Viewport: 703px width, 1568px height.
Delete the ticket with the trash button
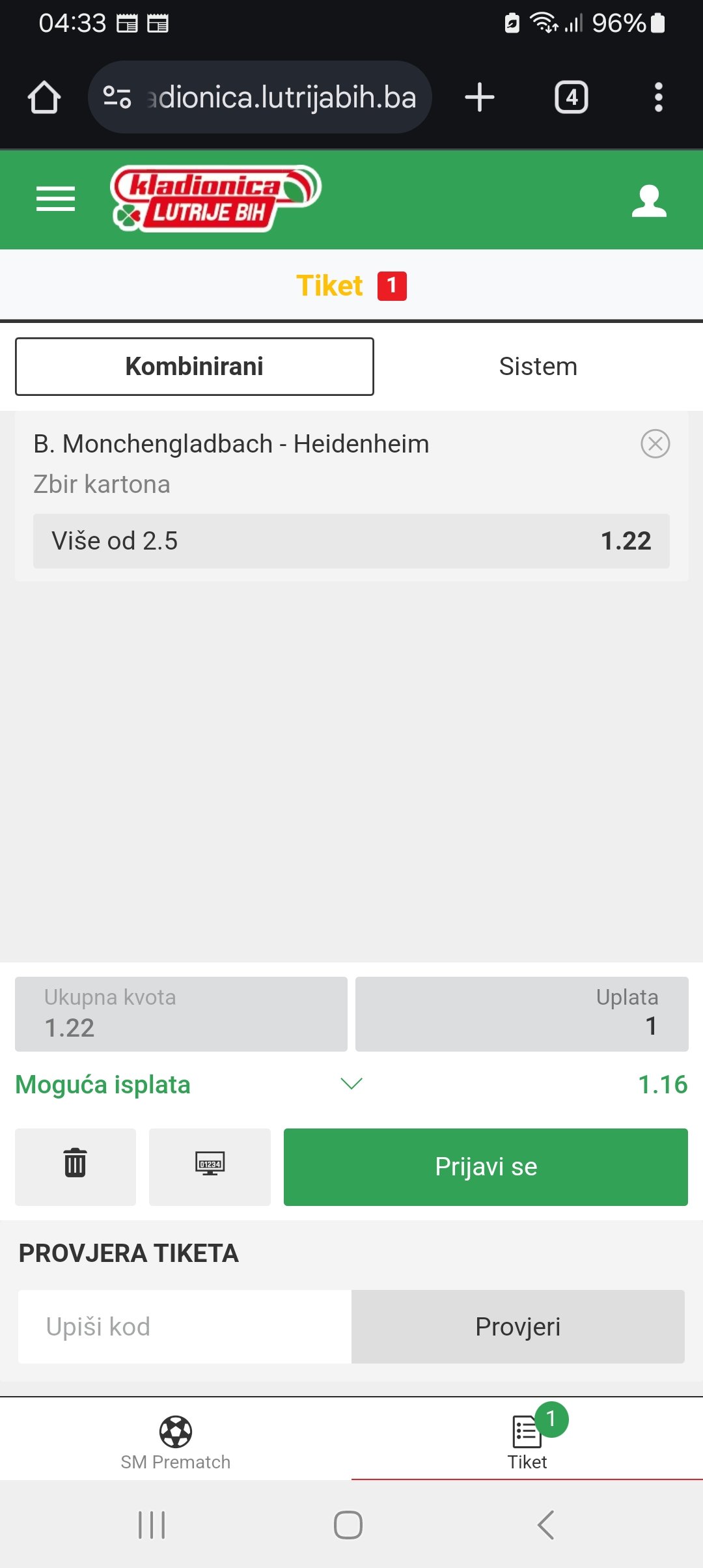tap(76, 1167)
